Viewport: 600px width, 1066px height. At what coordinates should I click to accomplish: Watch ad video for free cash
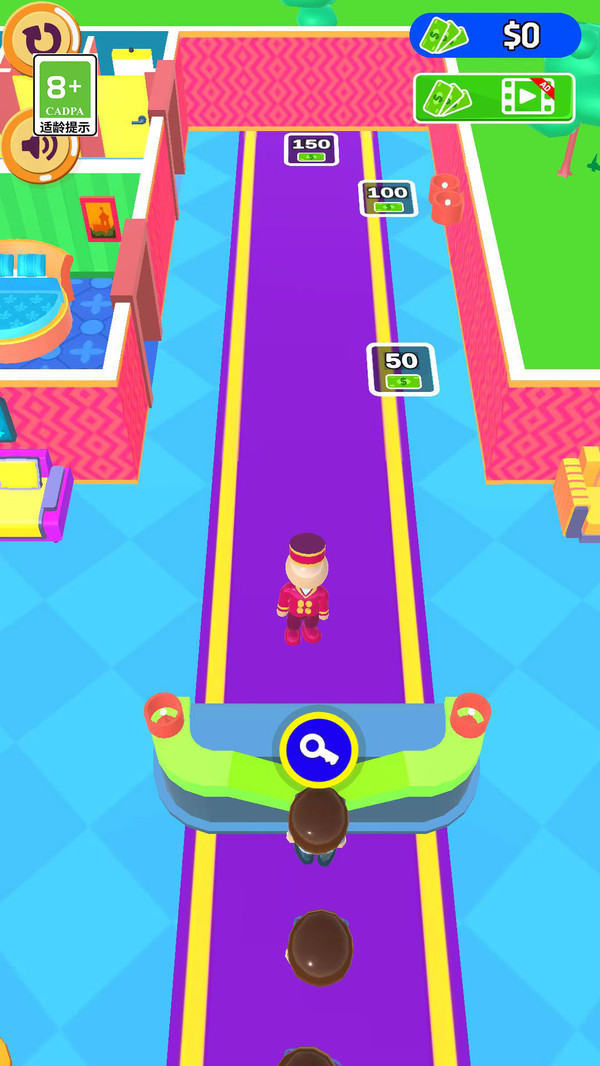[494, 98]
